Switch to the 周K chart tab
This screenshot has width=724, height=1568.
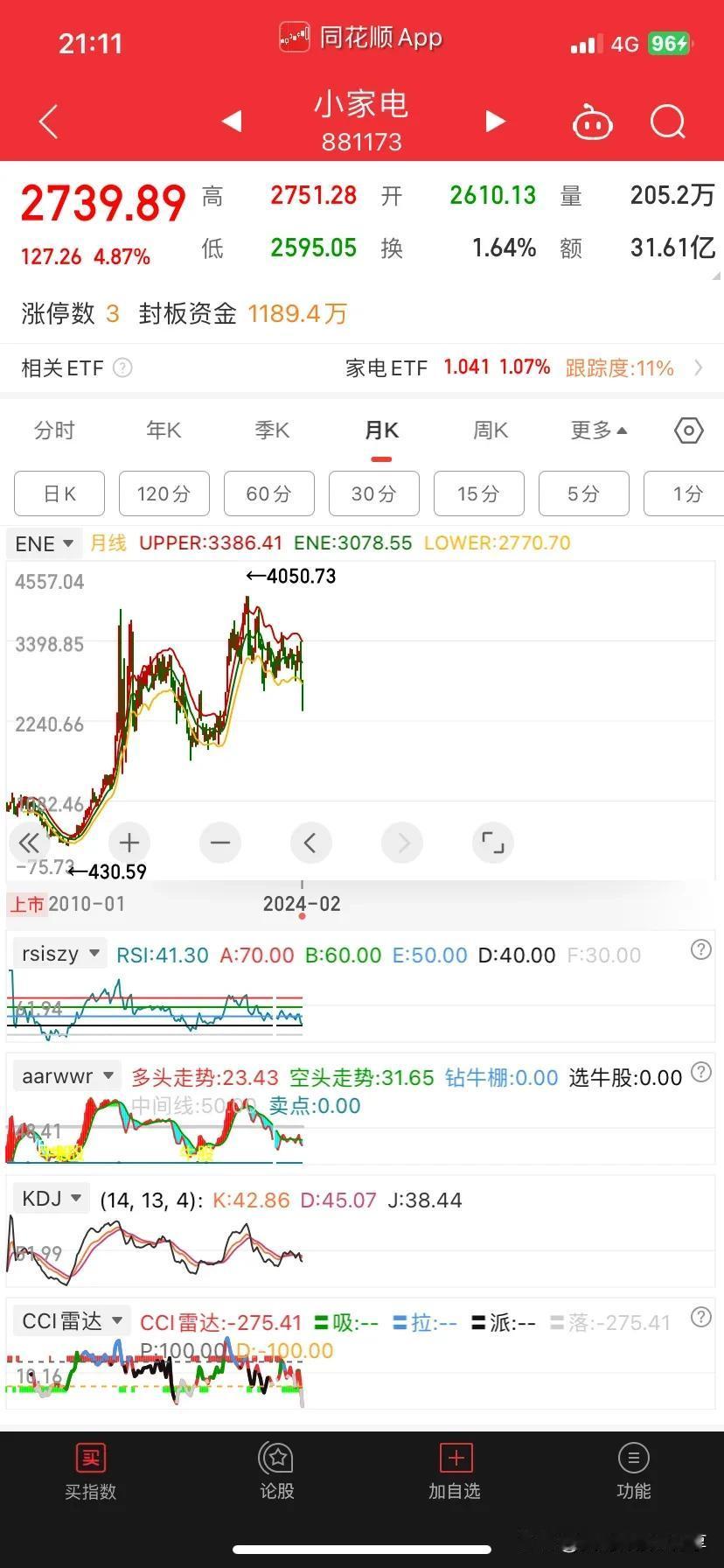click(x=491, y=430)
